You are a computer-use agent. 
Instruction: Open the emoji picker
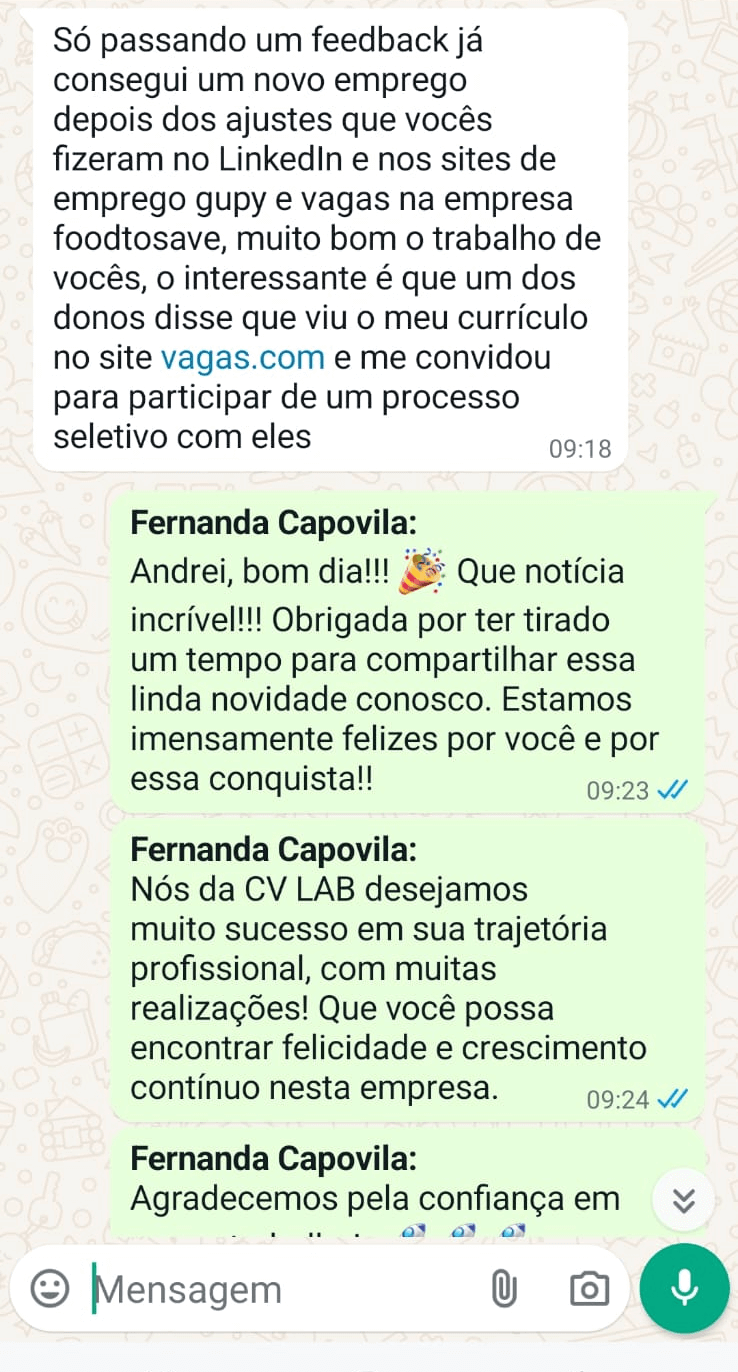pos(50,1288)
